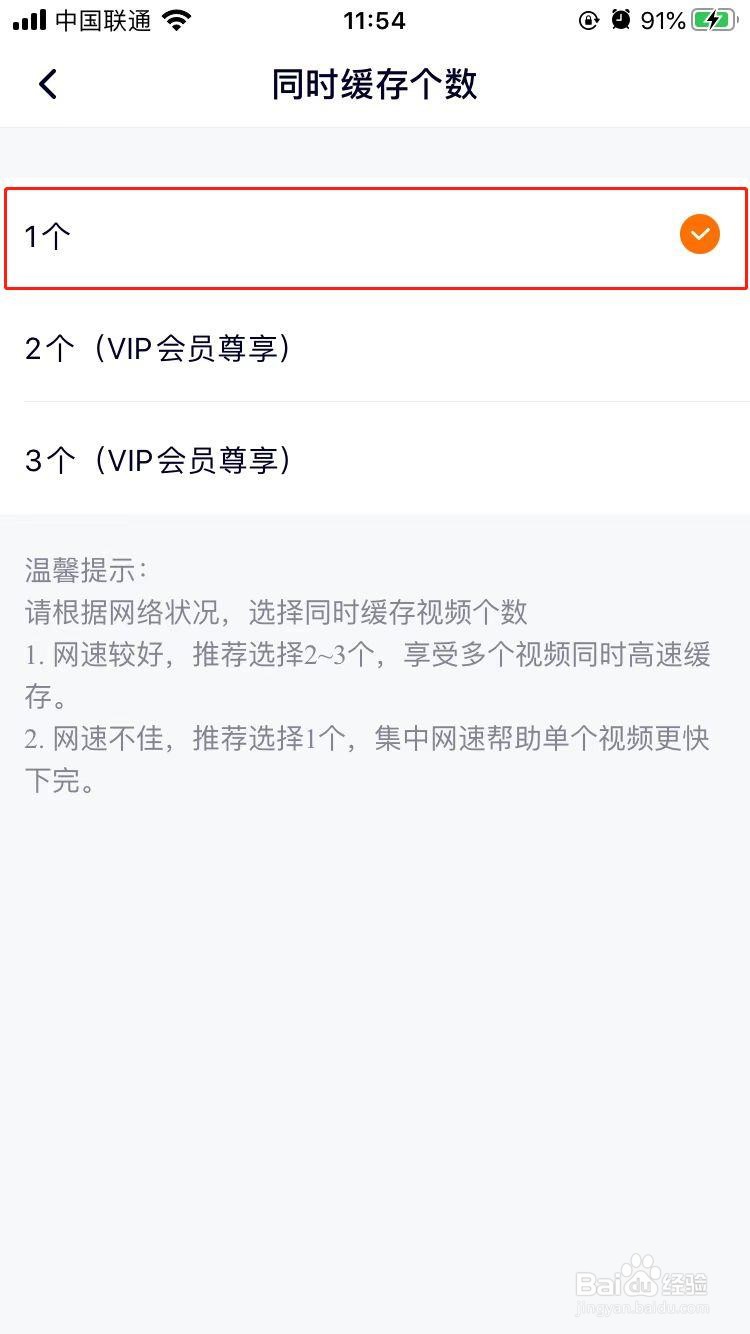Select the 1个 cache option

pos(375,237)
